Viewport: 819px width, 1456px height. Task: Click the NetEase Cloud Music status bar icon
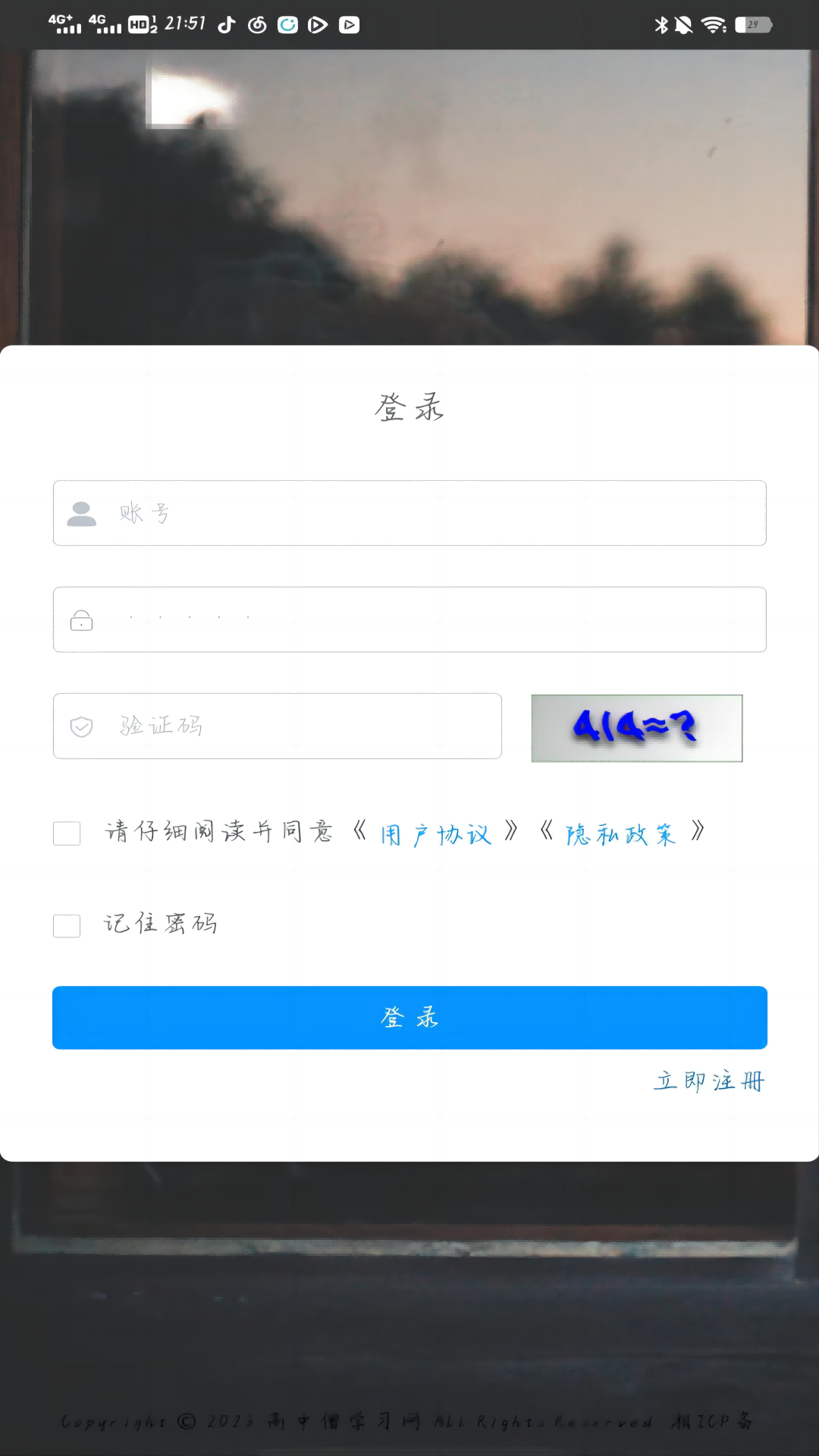coord(256,24)
